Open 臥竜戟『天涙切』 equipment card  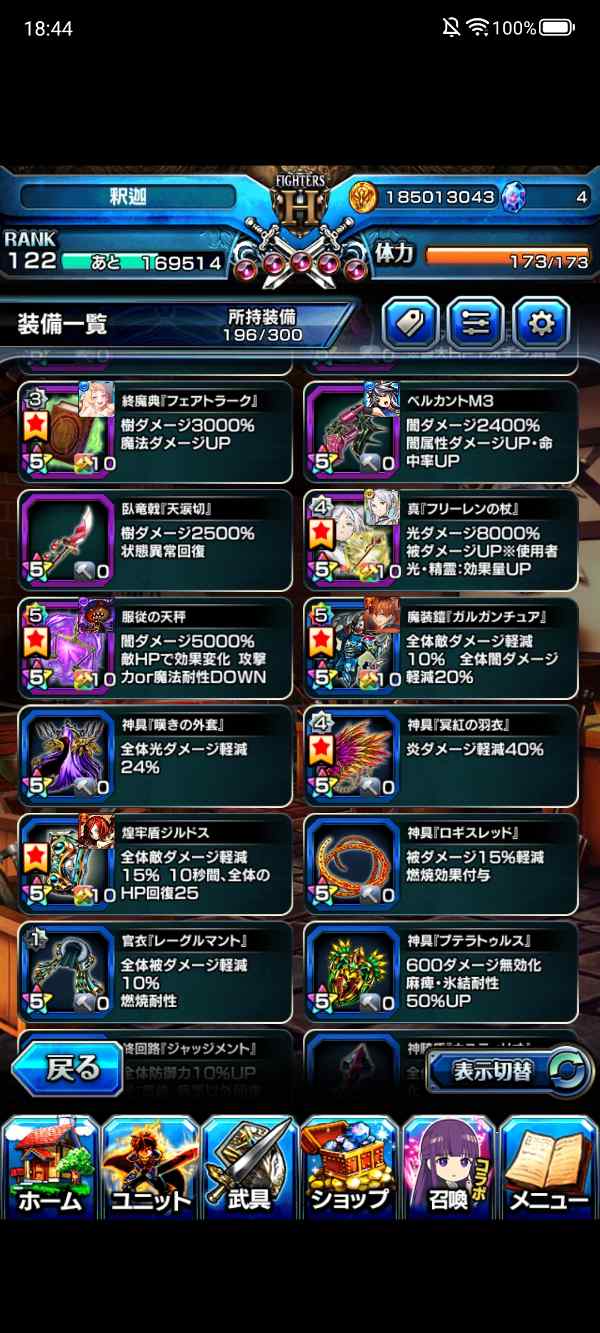coord(155,540)
